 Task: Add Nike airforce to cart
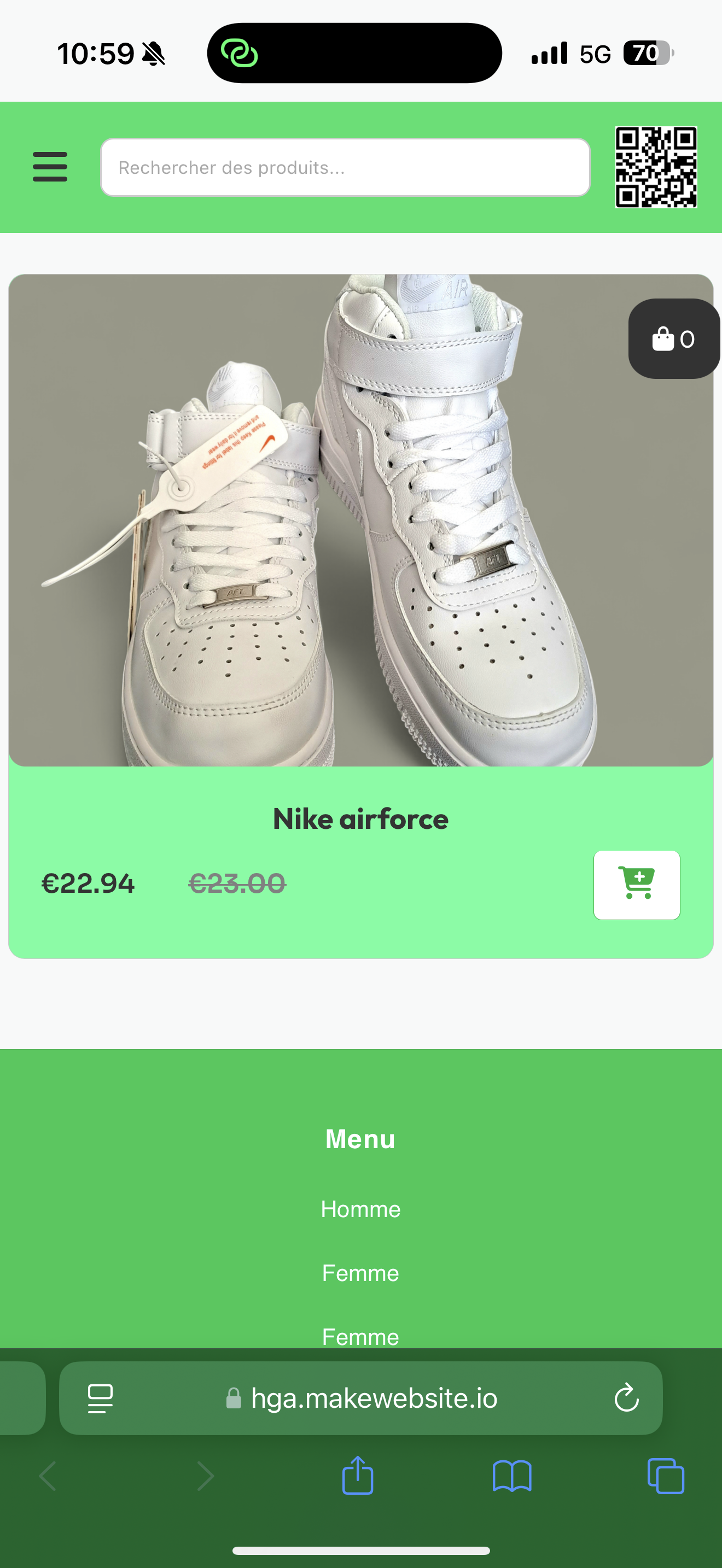(636, 885)
